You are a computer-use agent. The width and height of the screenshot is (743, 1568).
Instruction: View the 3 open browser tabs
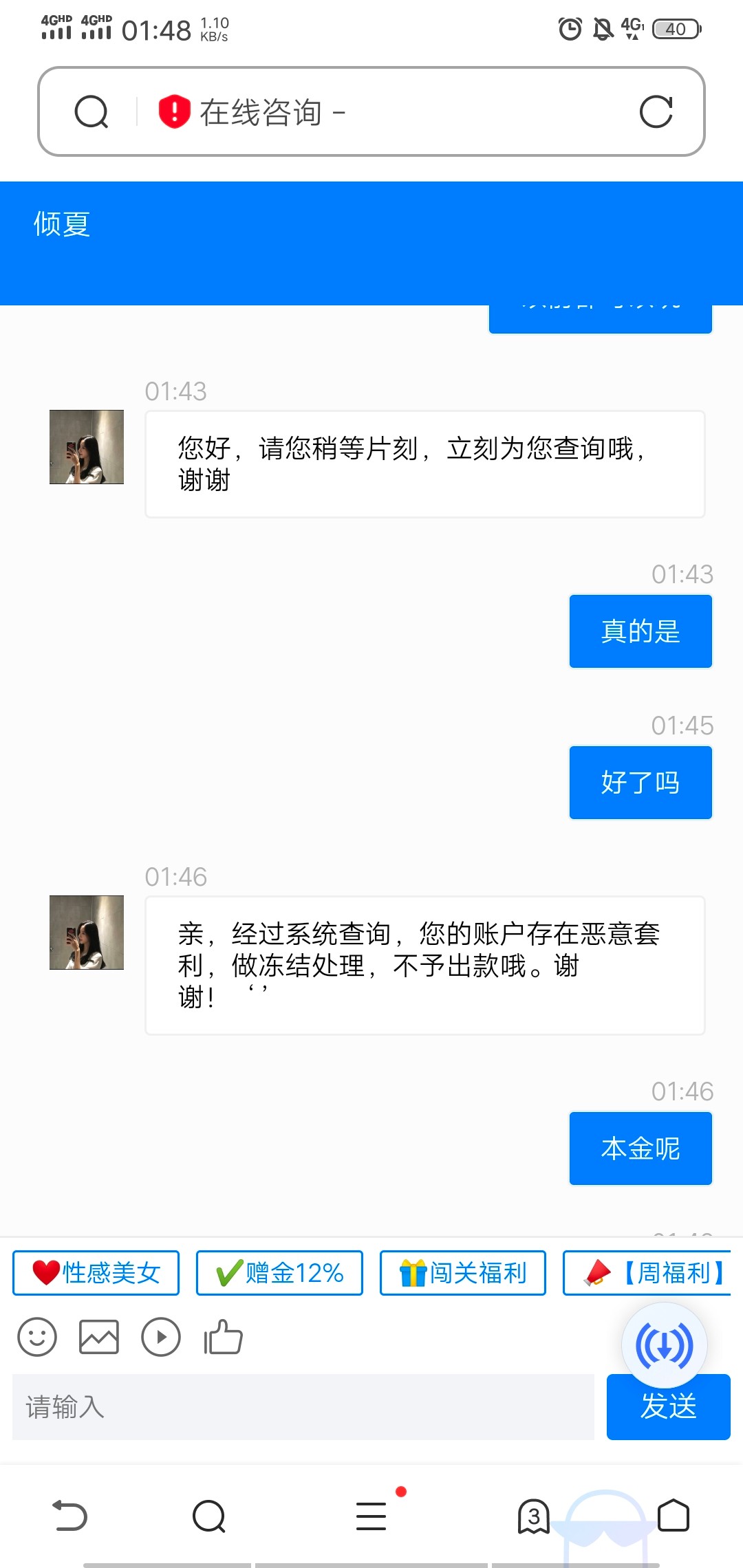tap(533, 1516)
